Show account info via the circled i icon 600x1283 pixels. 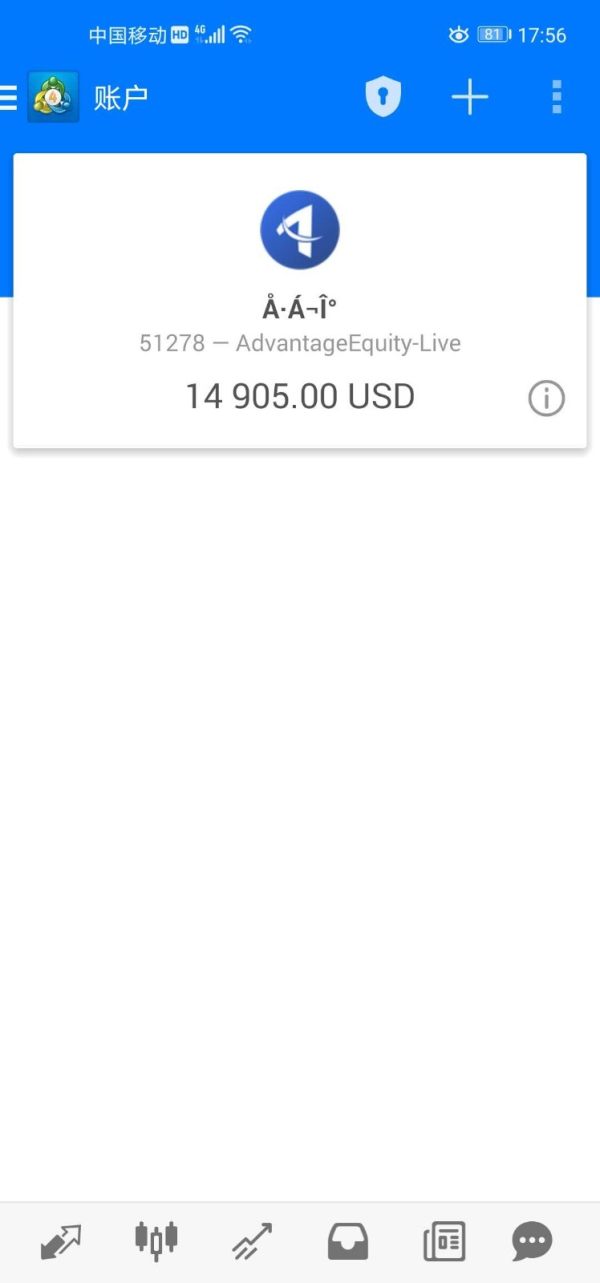click(546, 399)
